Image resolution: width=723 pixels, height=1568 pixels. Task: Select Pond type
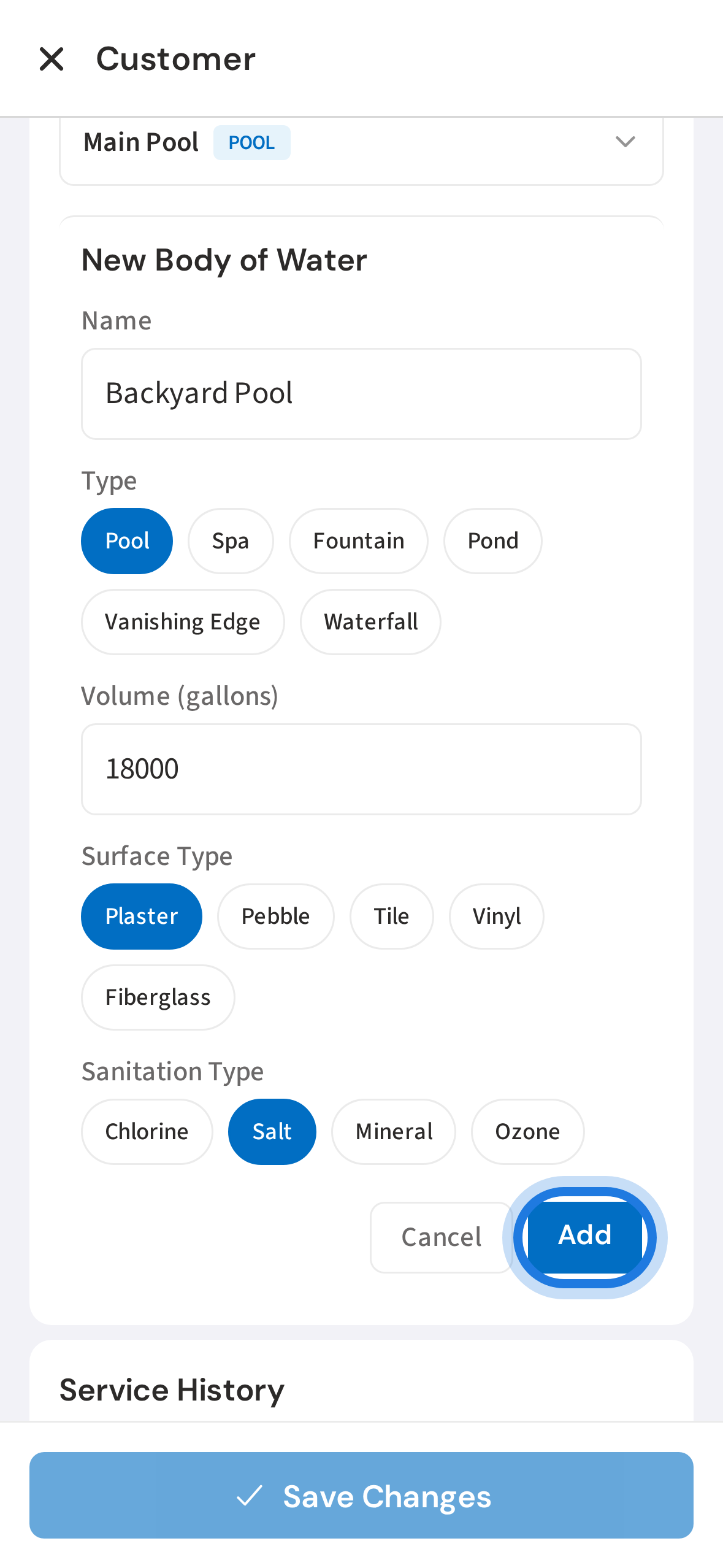click(x=492, y=540)
